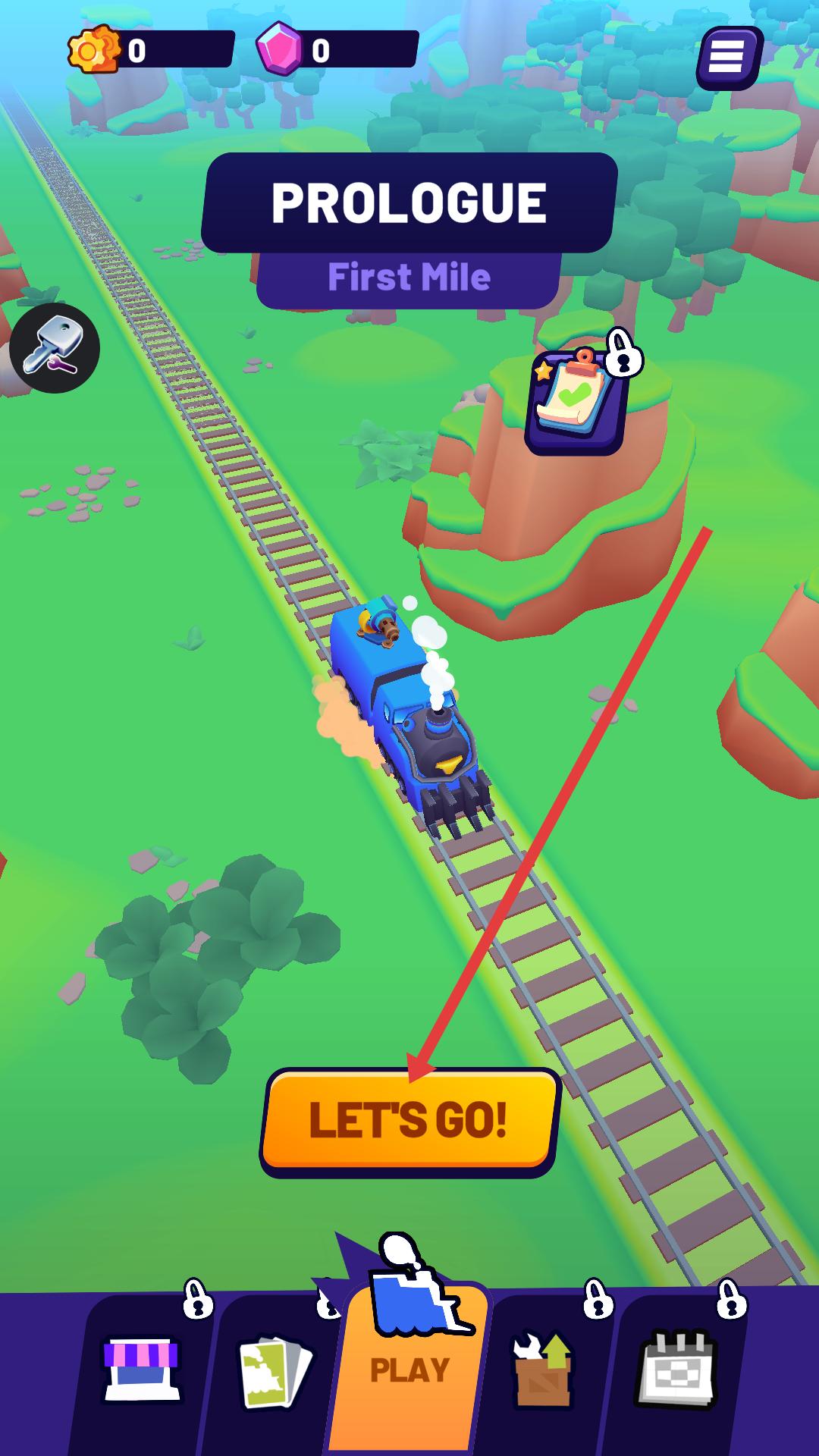Switch to the locked calendar tab
Screen dimensions: 819x1456
pyautogui.click(x=675, y=1370)
